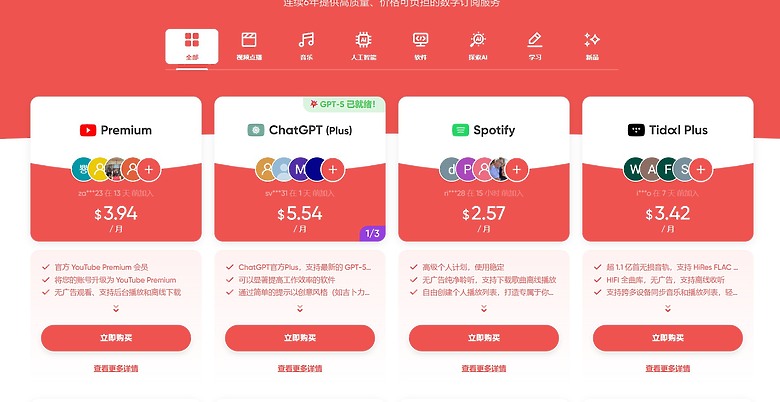
Task: Tap 立即购买 for YouTube Premium
Action: click(116, 338)
